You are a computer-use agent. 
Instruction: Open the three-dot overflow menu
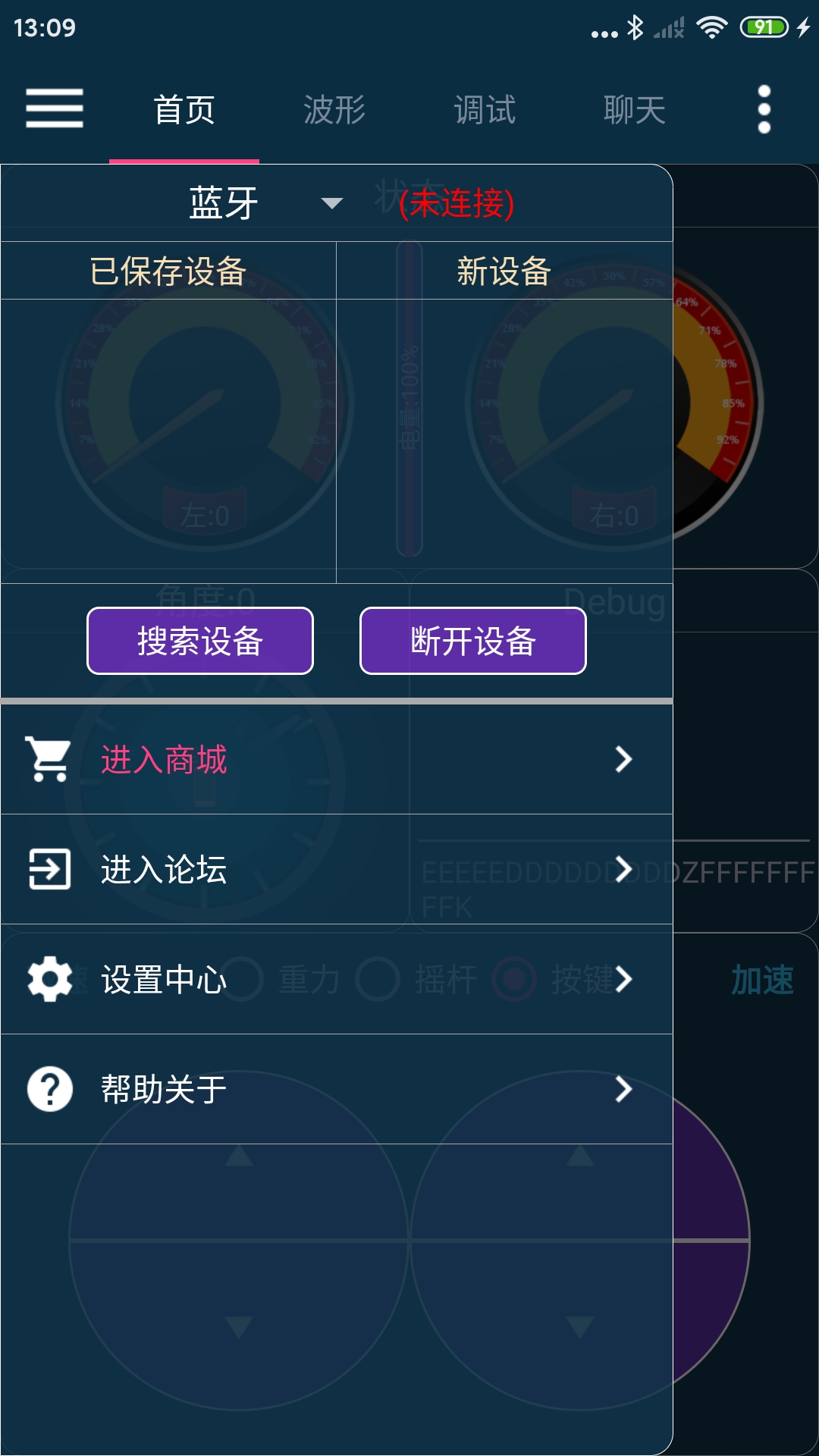point(764,109)
